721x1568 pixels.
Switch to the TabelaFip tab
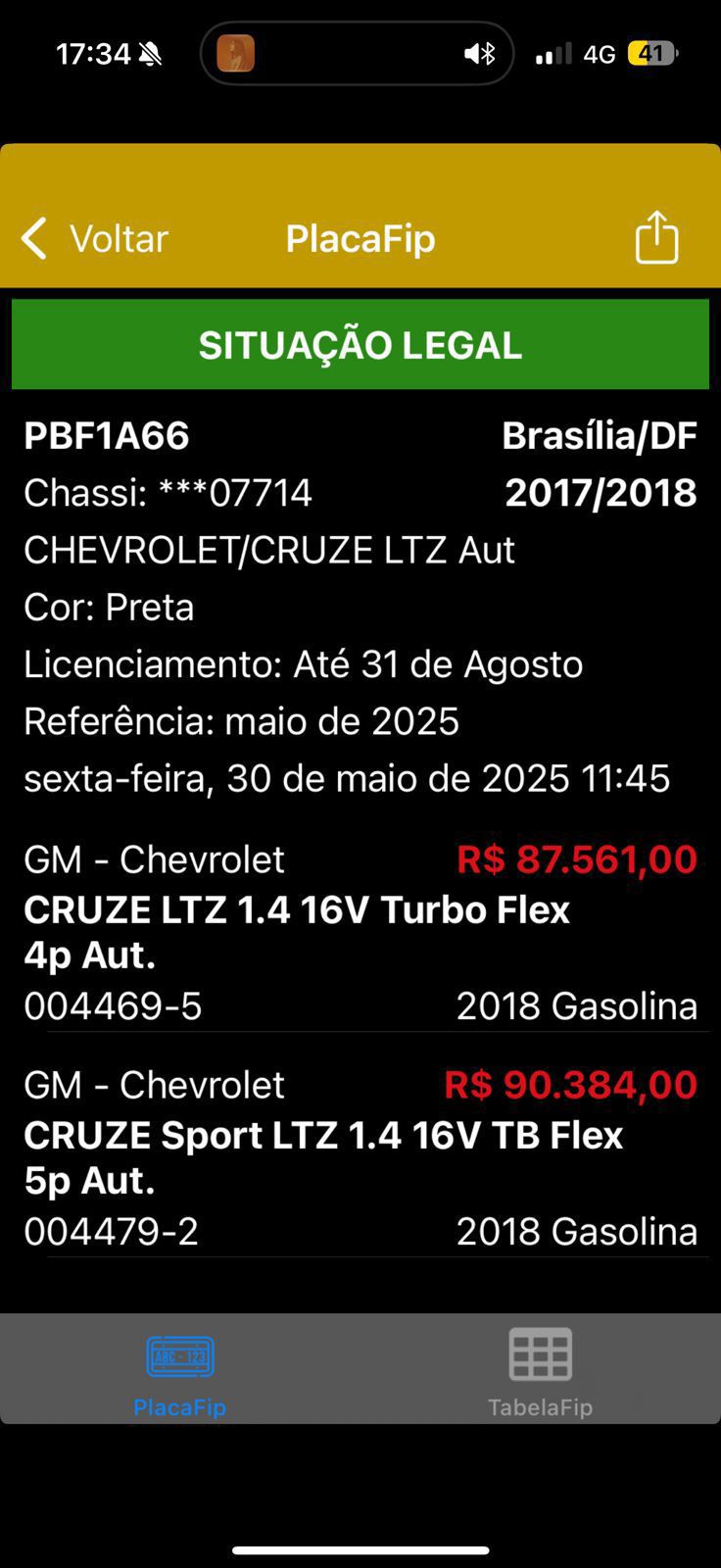pos(540,1372)
